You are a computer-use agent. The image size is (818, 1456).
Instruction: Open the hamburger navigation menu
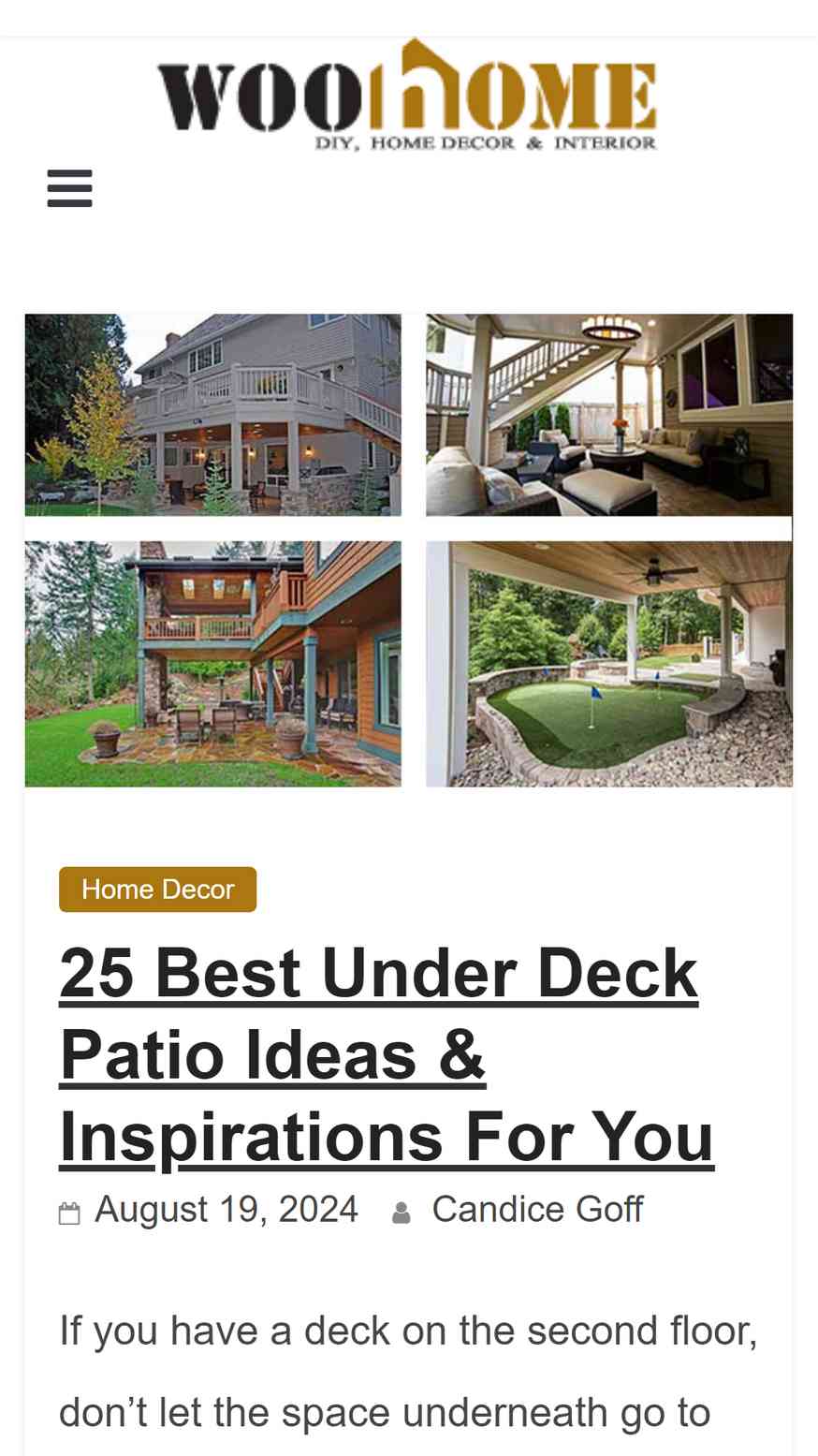click(69, 188)
